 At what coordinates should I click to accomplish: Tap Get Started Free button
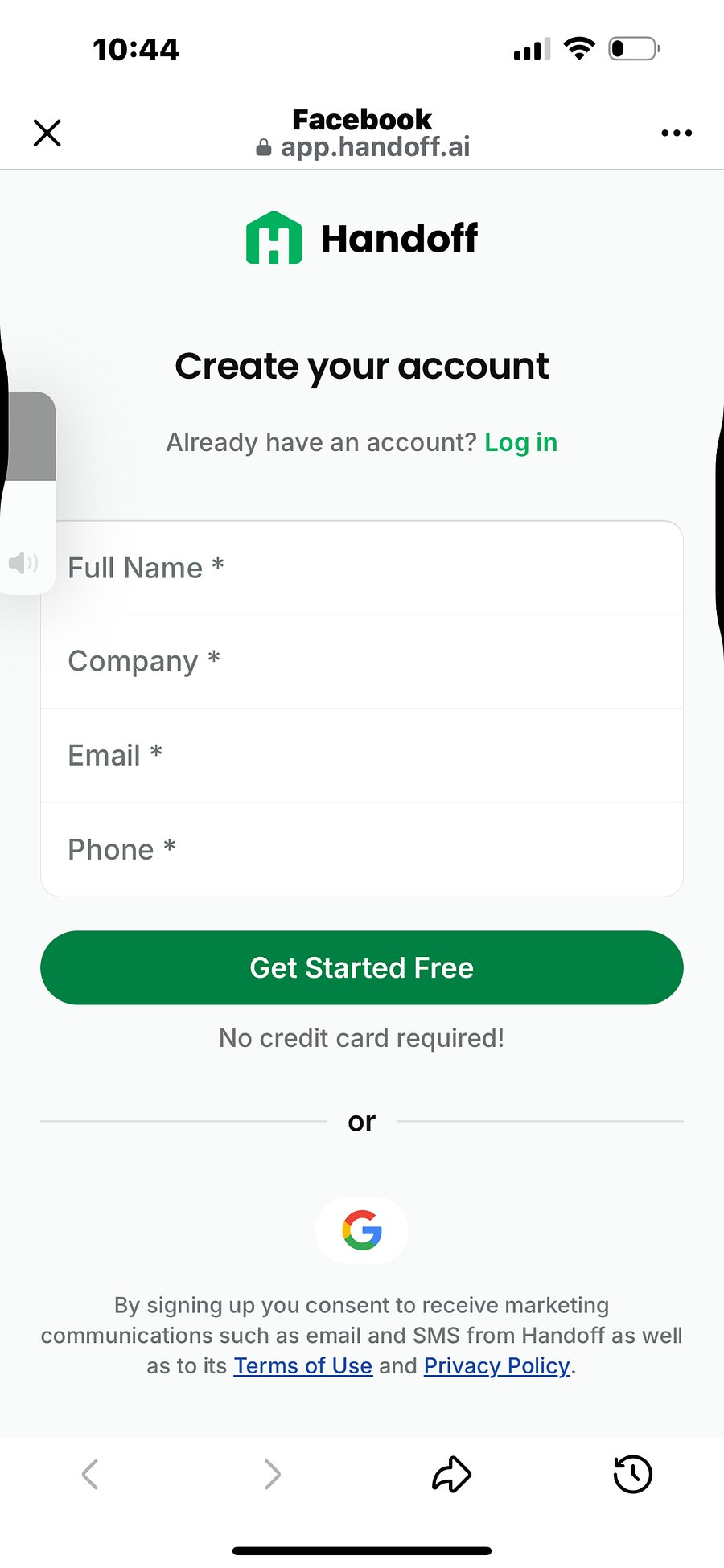coord(362,967)
